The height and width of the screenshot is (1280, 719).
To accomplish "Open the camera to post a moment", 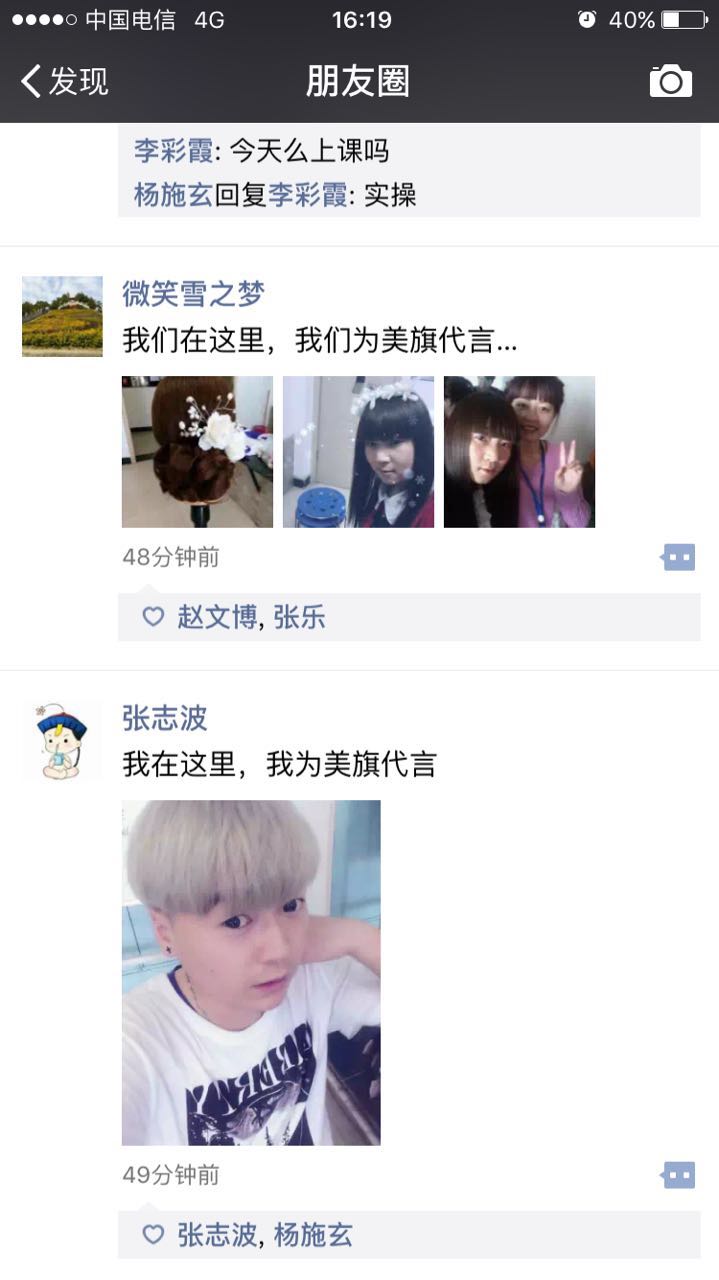I will pyautogui.click(x=670, y=81).
